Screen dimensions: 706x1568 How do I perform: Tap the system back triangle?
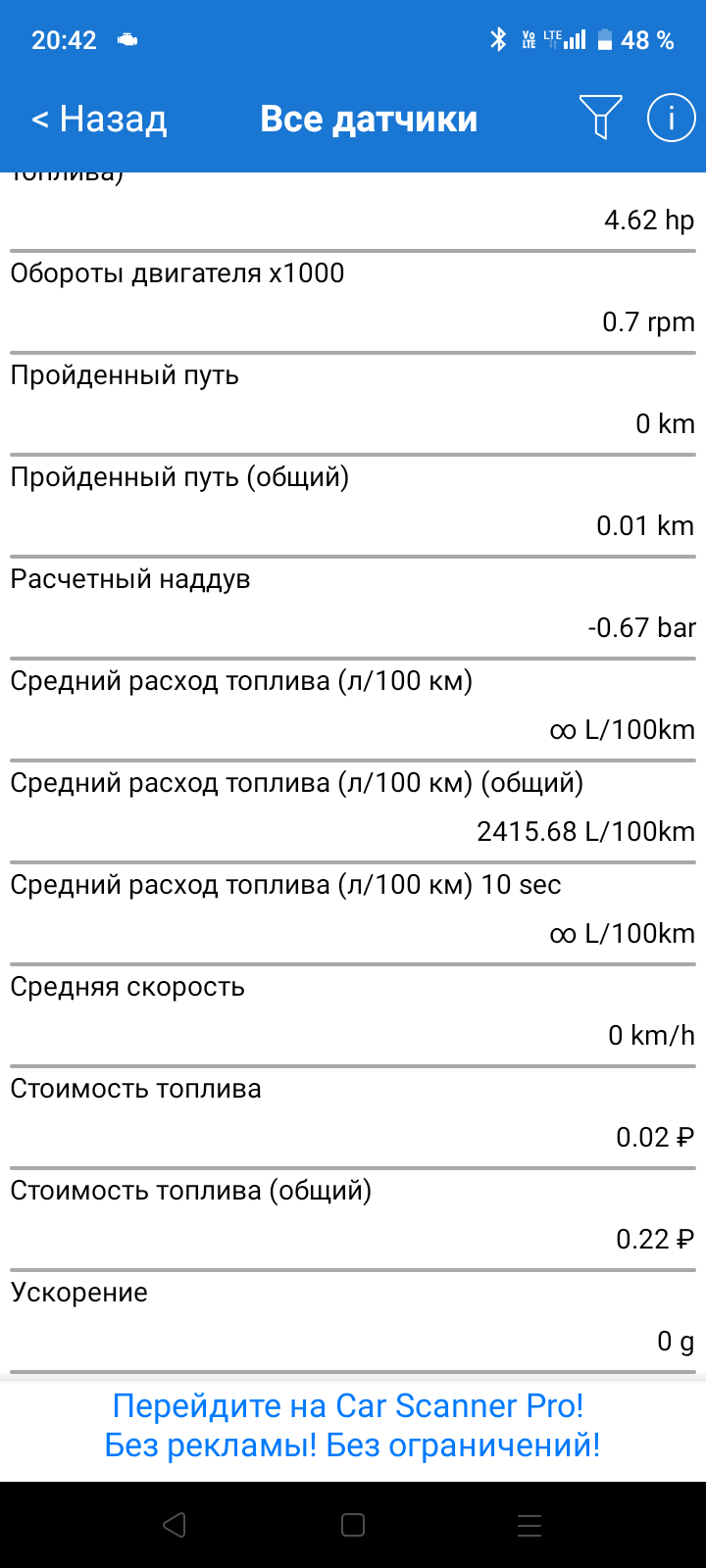click(175, 1525)
